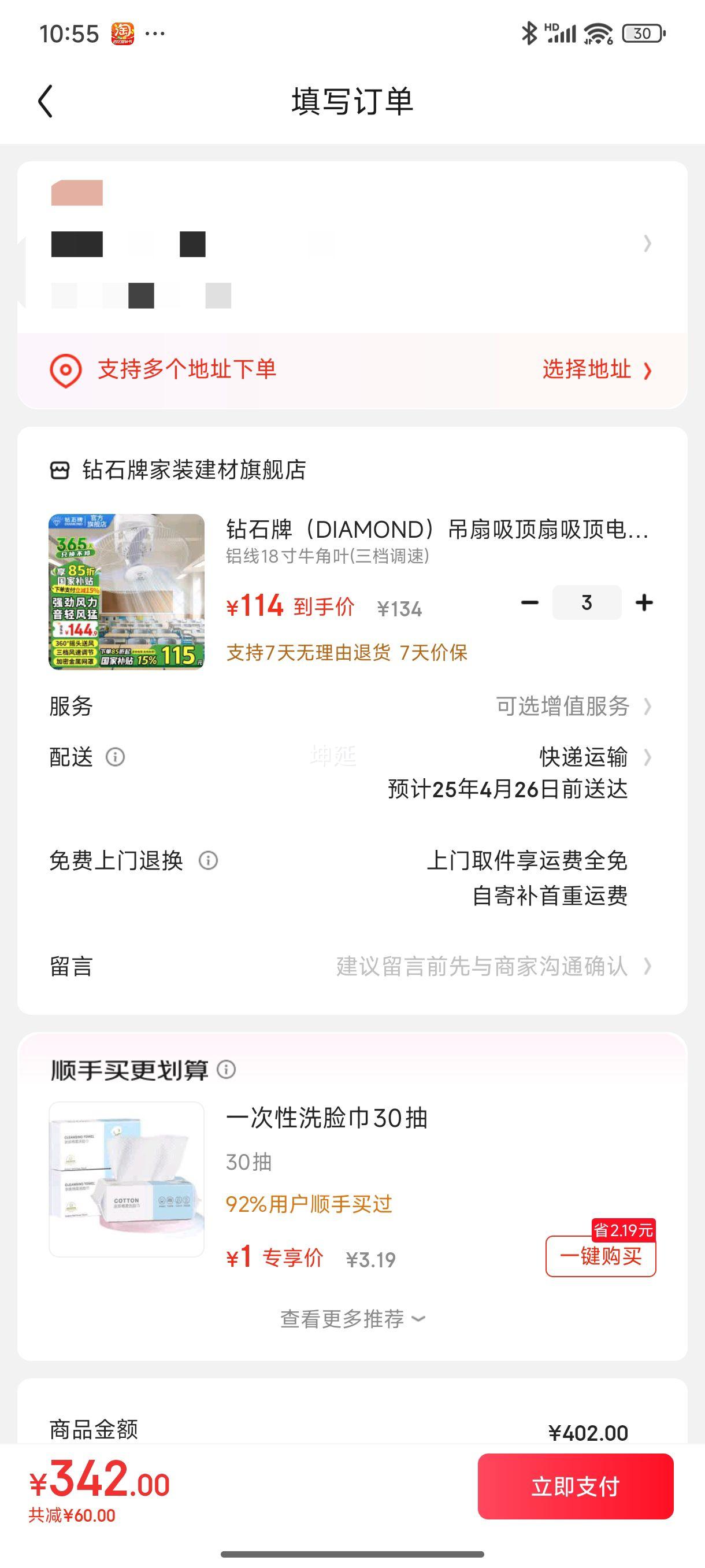The image size is (705, 1568).
Task: Tap 立即支付 to pay now
Action: (575, 1482)
